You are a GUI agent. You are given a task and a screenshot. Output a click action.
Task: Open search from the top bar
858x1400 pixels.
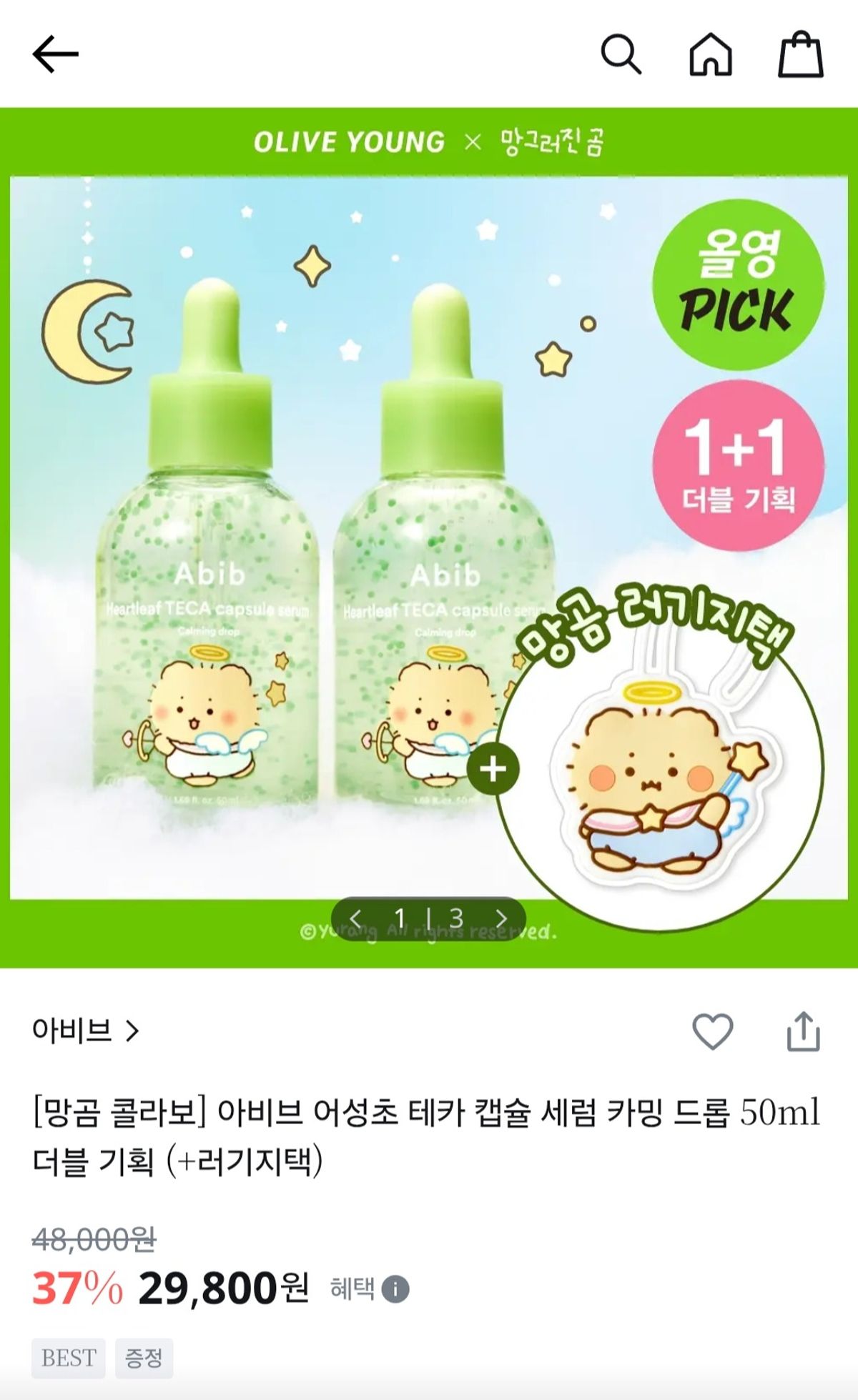(x=620, y=54)
